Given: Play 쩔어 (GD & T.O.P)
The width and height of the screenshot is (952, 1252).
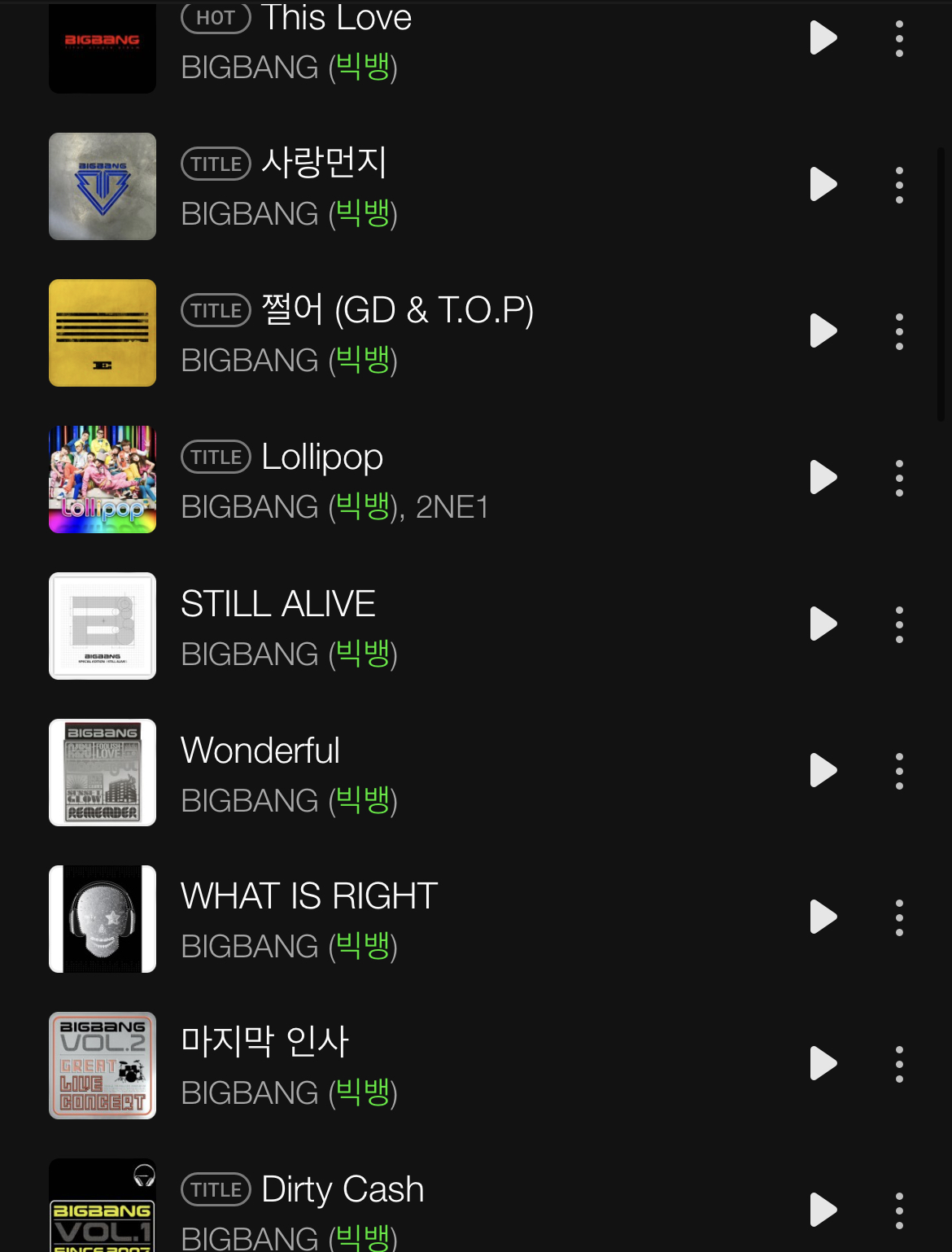Looking at the screenshot, I should (x=823, y=331).
